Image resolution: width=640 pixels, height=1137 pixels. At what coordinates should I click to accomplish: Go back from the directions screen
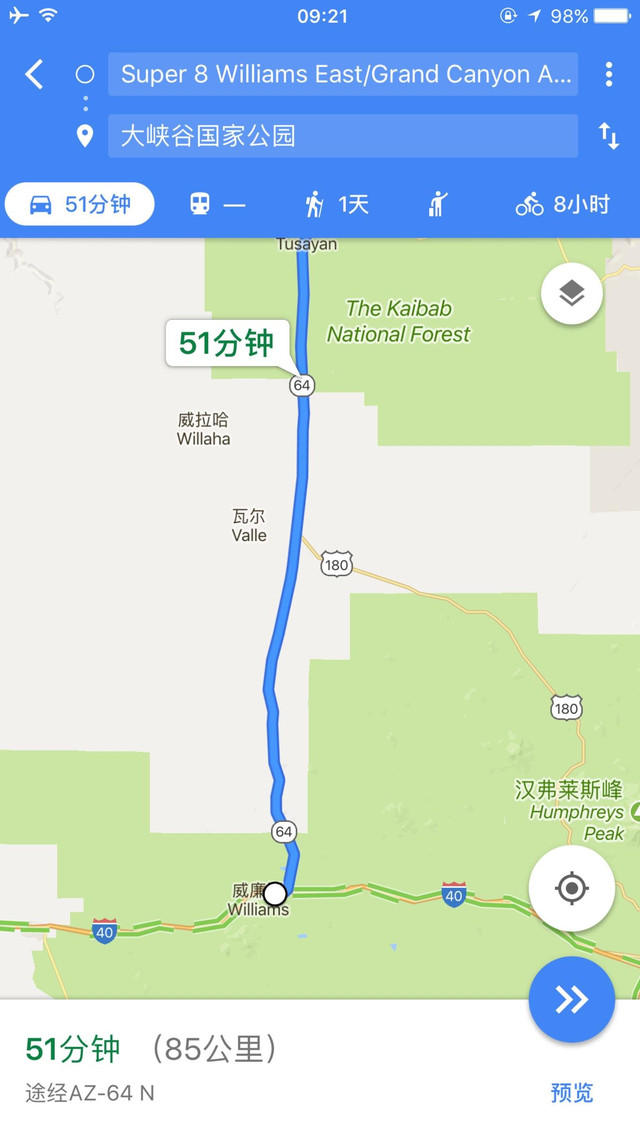(x=34, y=75)
